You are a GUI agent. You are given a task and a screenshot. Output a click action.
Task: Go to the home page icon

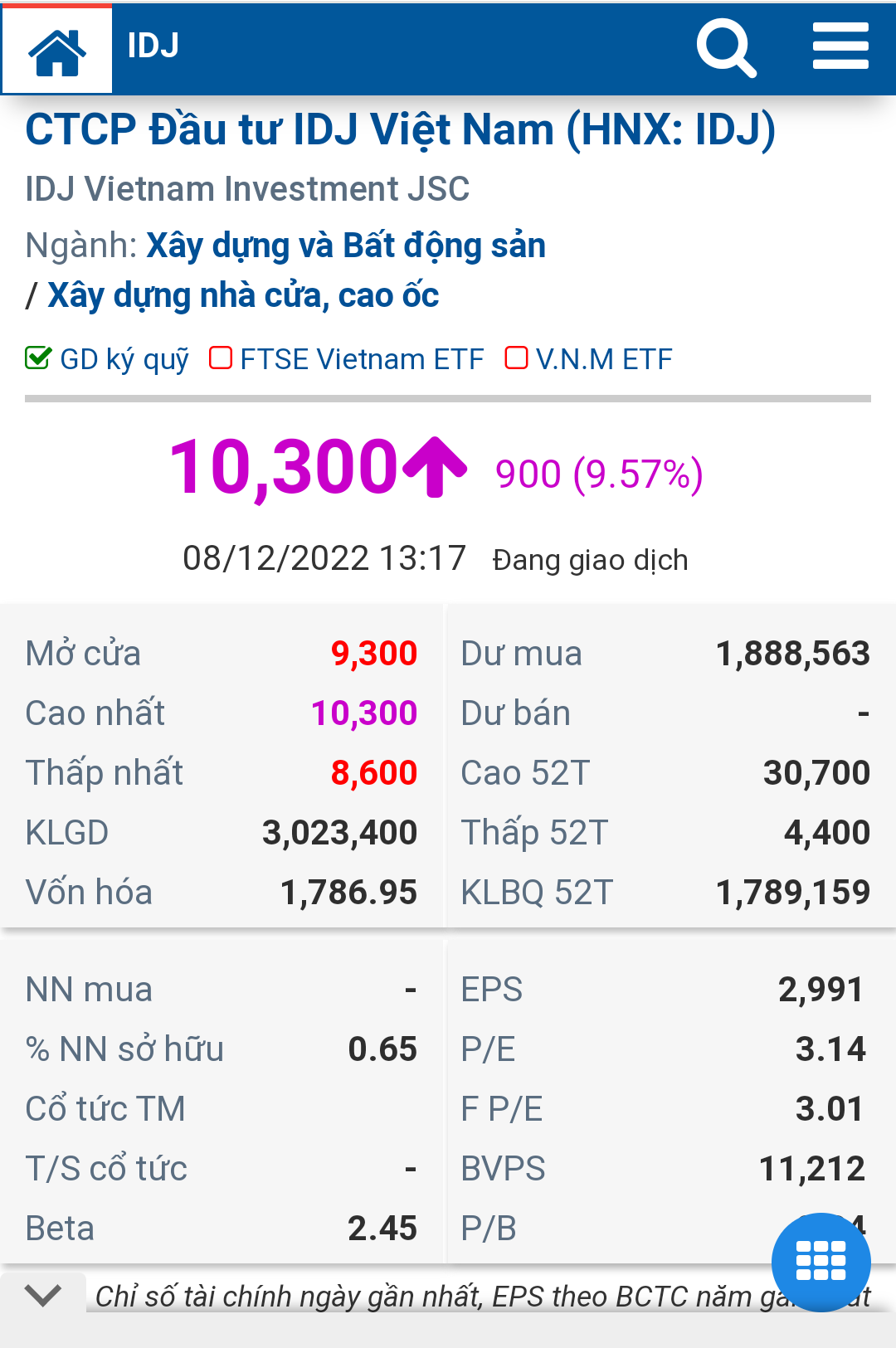coord(56,50)
